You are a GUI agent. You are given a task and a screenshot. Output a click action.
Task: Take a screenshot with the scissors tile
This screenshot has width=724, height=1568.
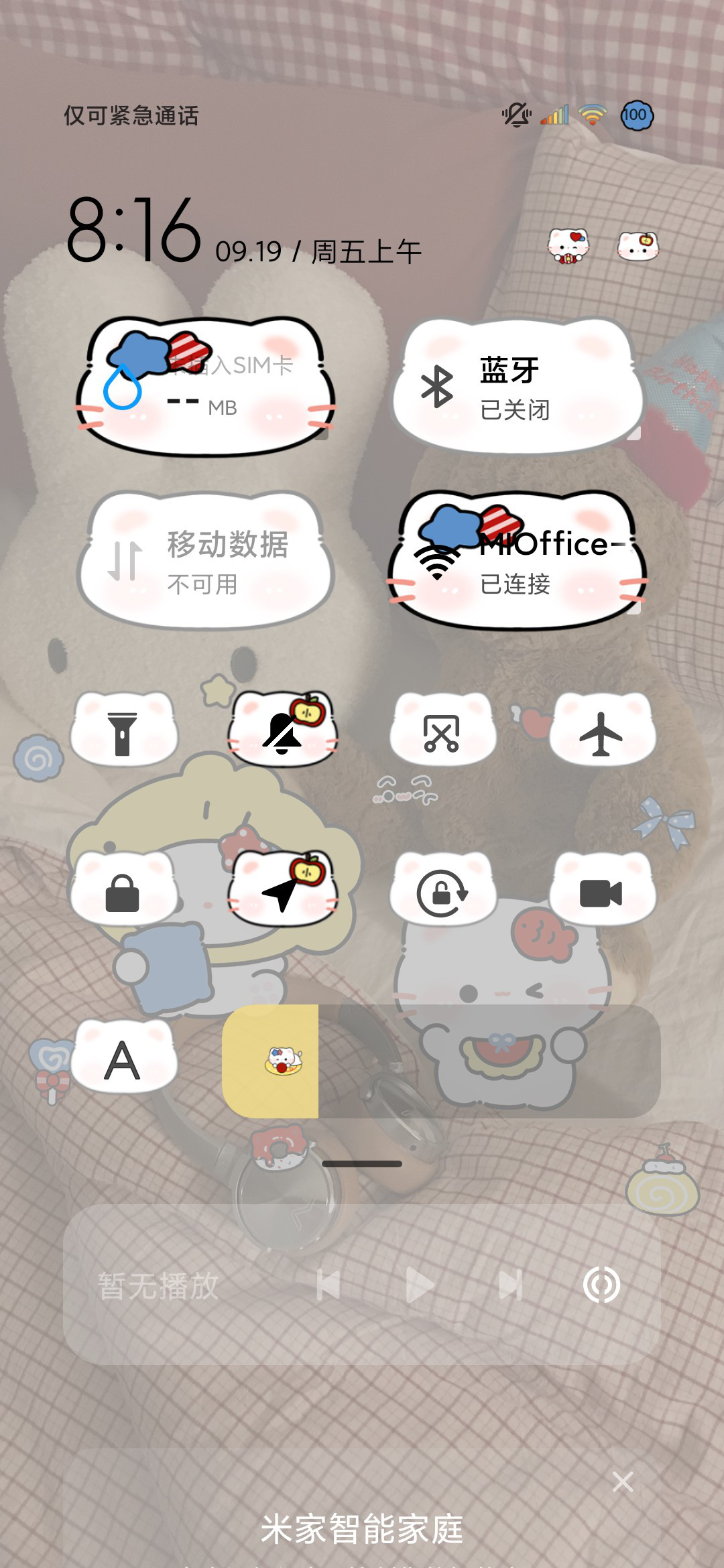coord(442,732)
